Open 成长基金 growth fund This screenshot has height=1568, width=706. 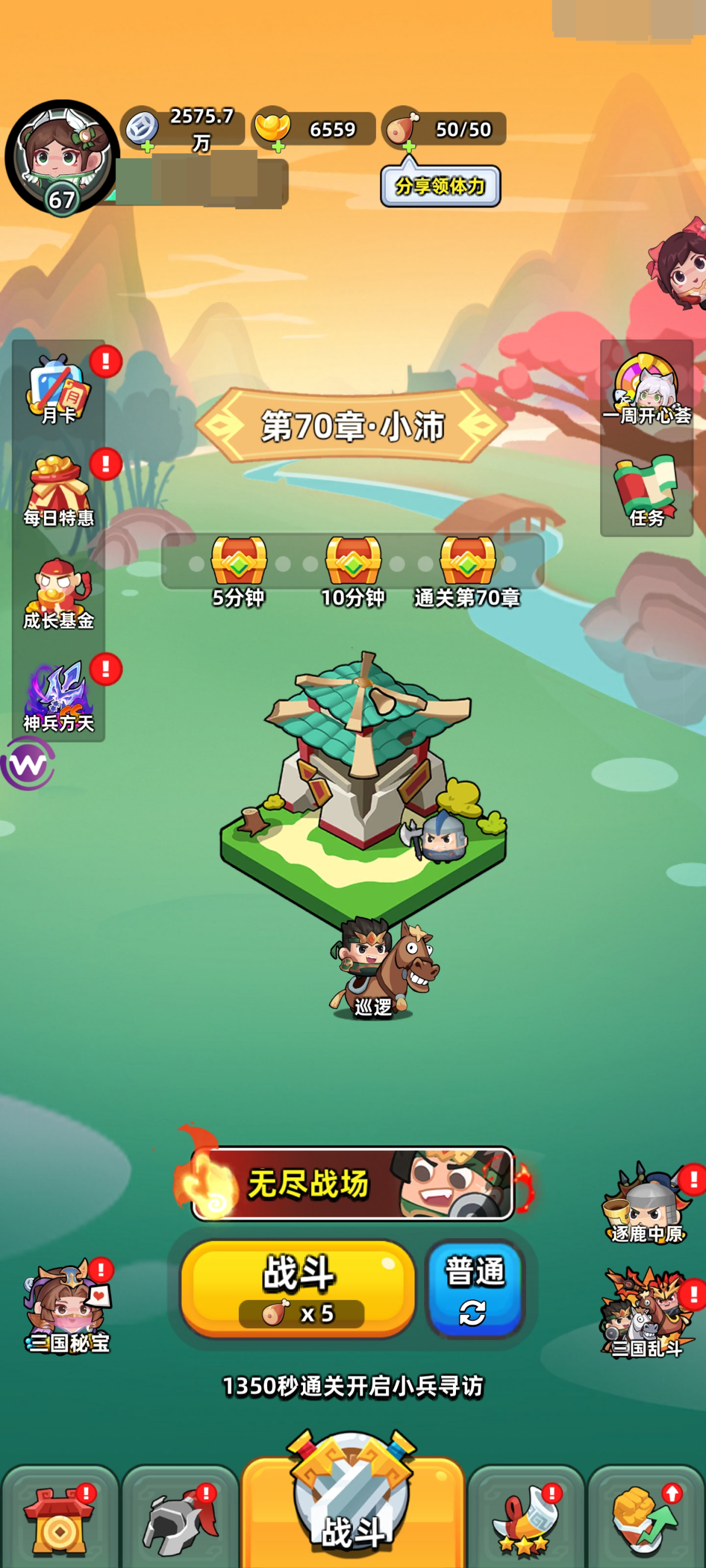pos(58,594)
